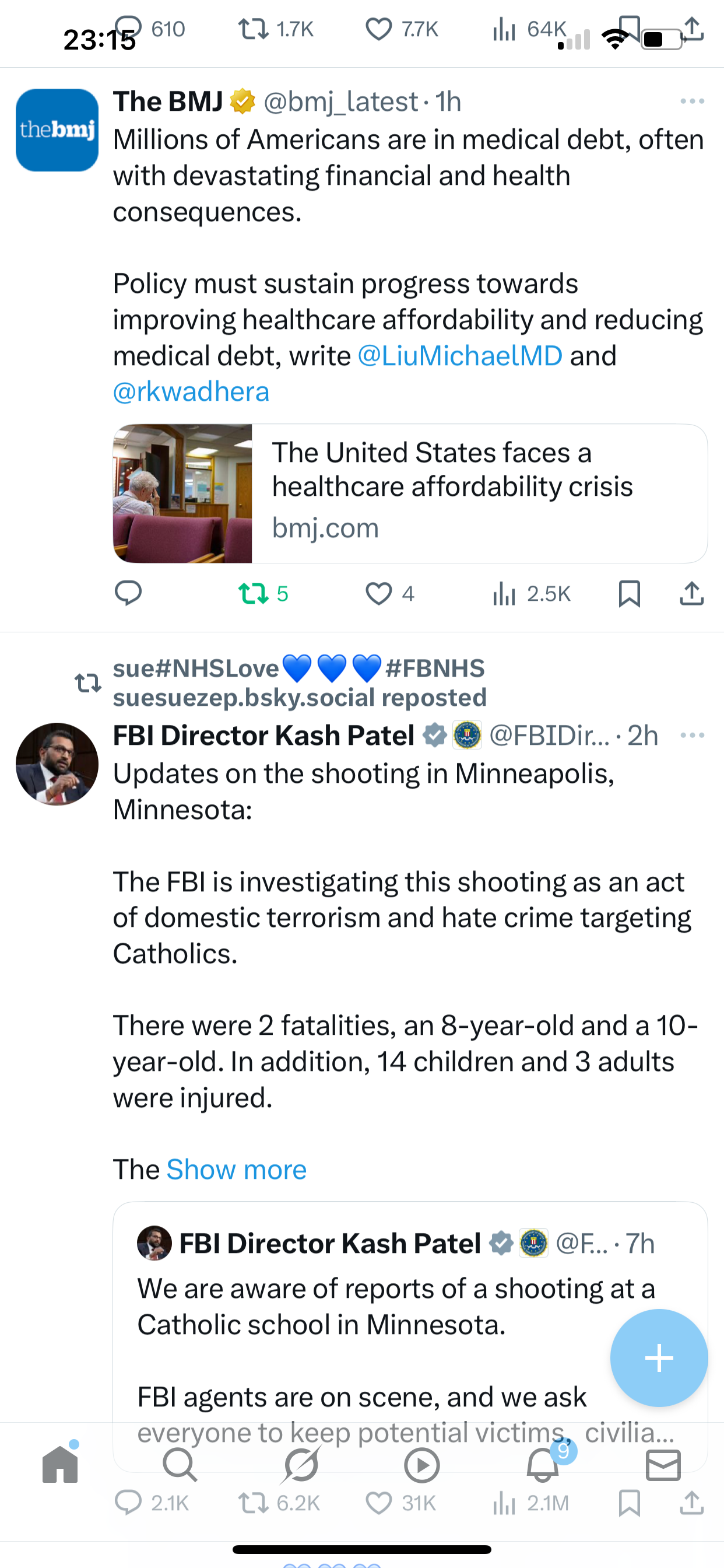This screenshot has width=724, height=1568.
Task: Open the video tab with play icon
Action: pyautogui.click(x=421, y=1465)
